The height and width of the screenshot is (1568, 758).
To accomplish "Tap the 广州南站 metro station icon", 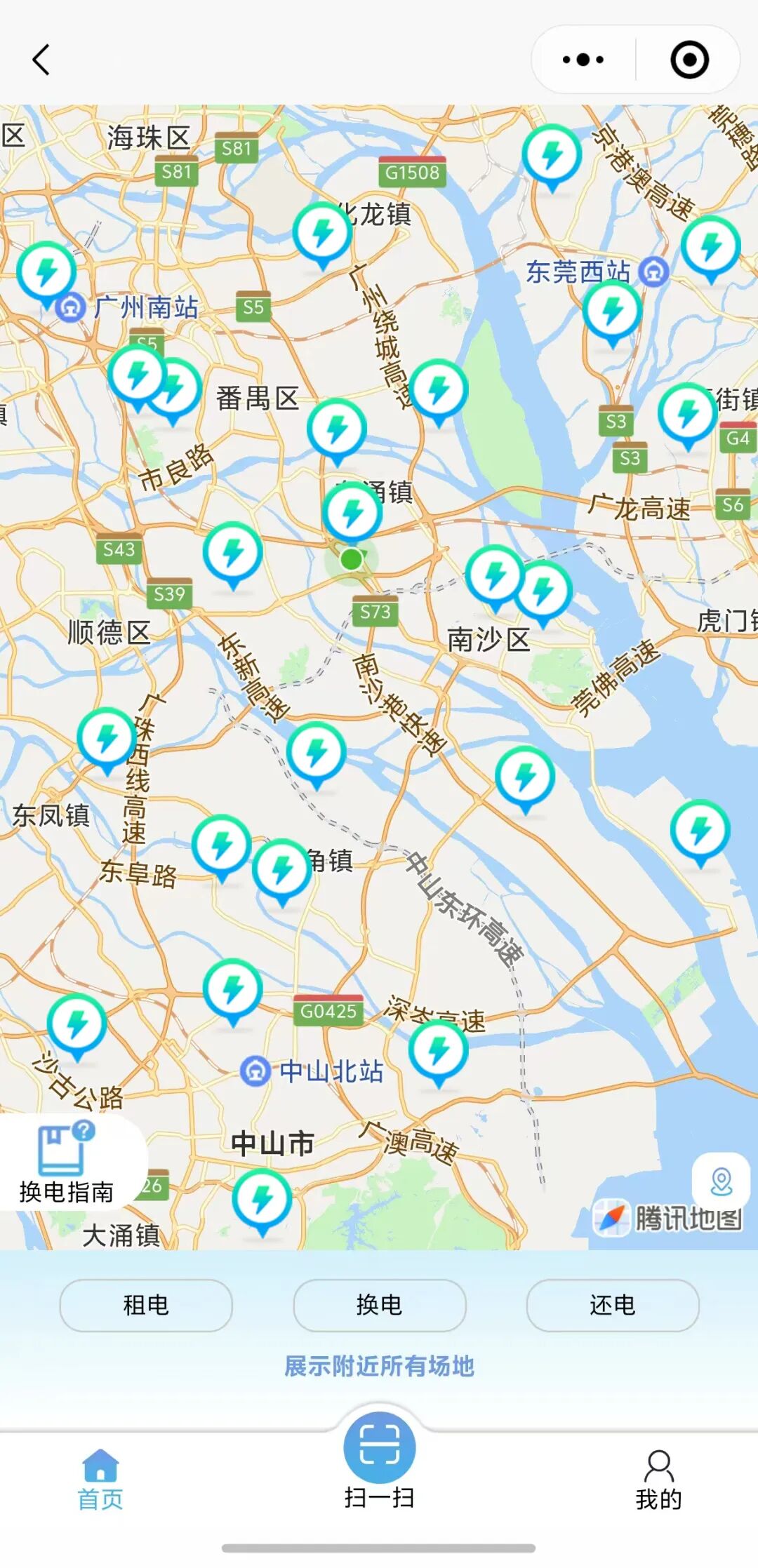I will (x=72, y=307).
